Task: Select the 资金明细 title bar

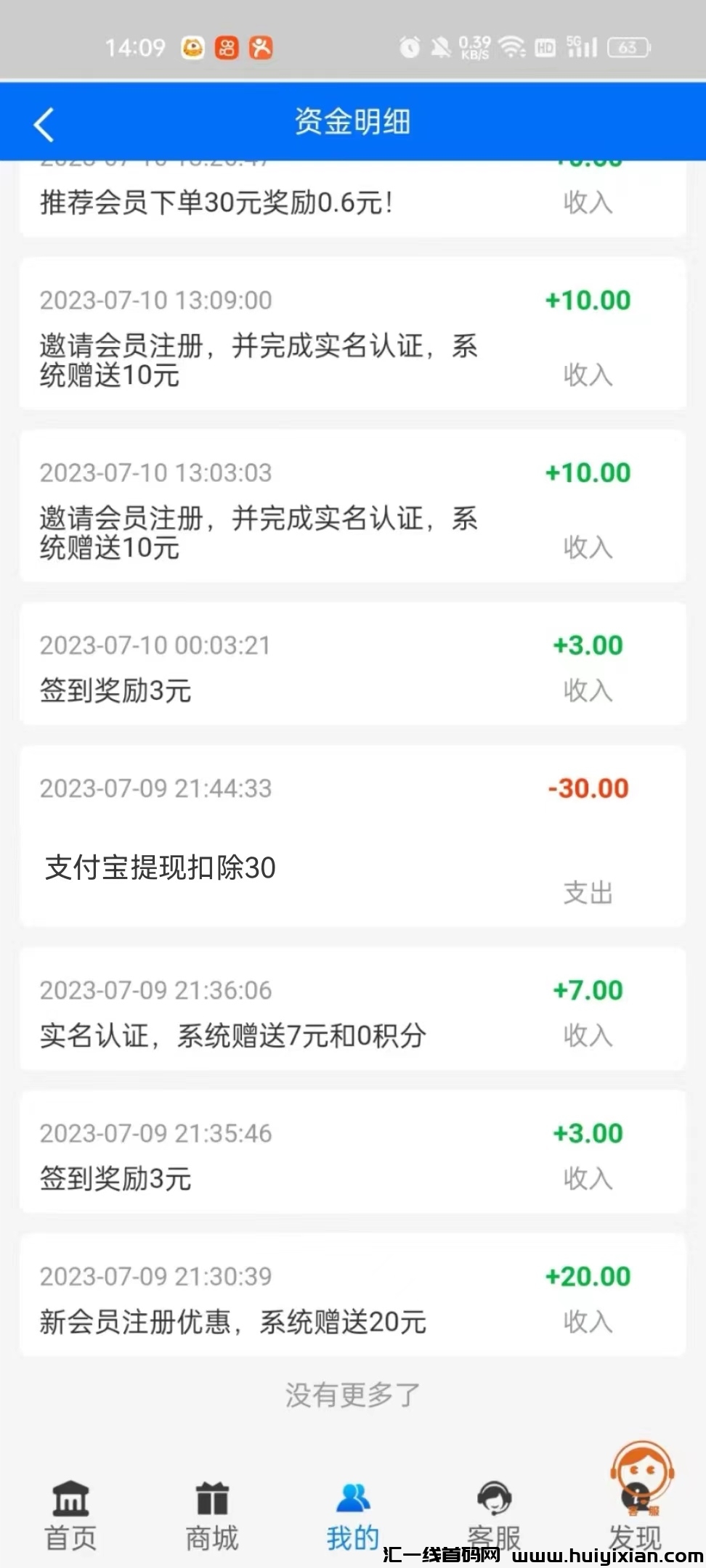Action: point(353,121)
